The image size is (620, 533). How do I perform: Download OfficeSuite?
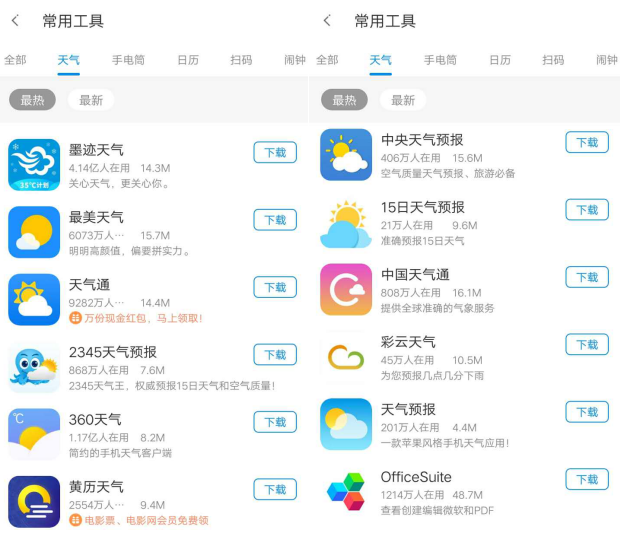point(587,479)
